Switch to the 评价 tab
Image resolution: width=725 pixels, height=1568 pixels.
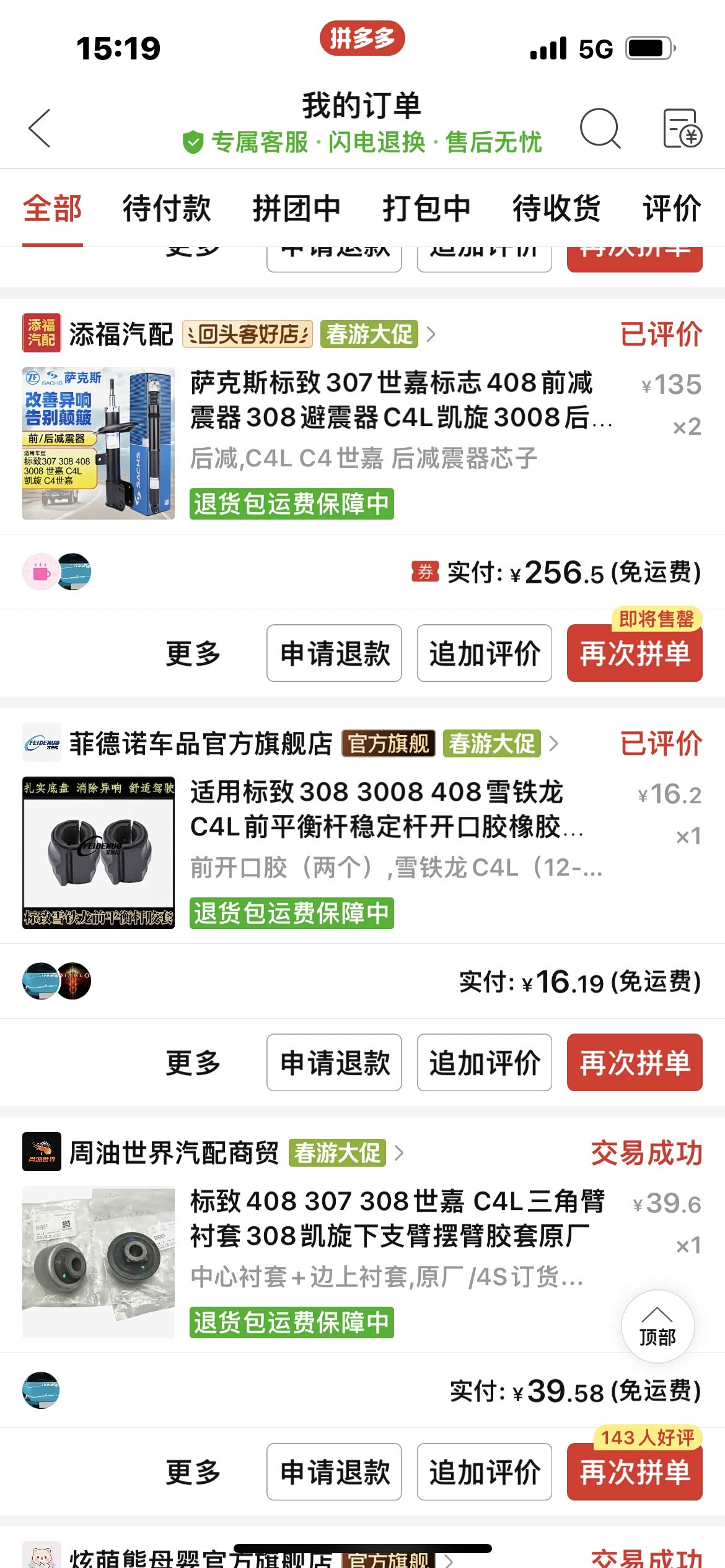671,208
